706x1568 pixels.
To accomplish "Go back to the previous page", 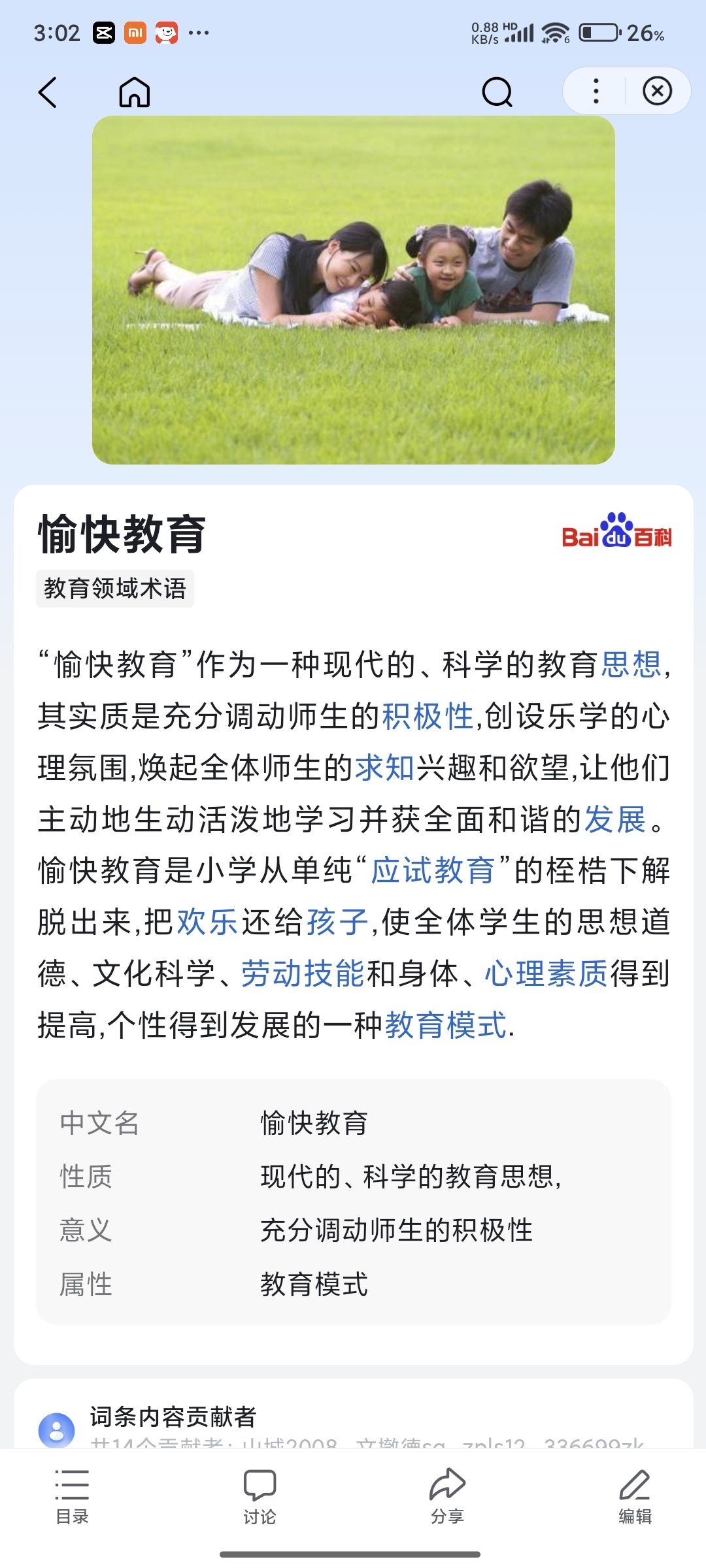I will (x=48, y=92).
